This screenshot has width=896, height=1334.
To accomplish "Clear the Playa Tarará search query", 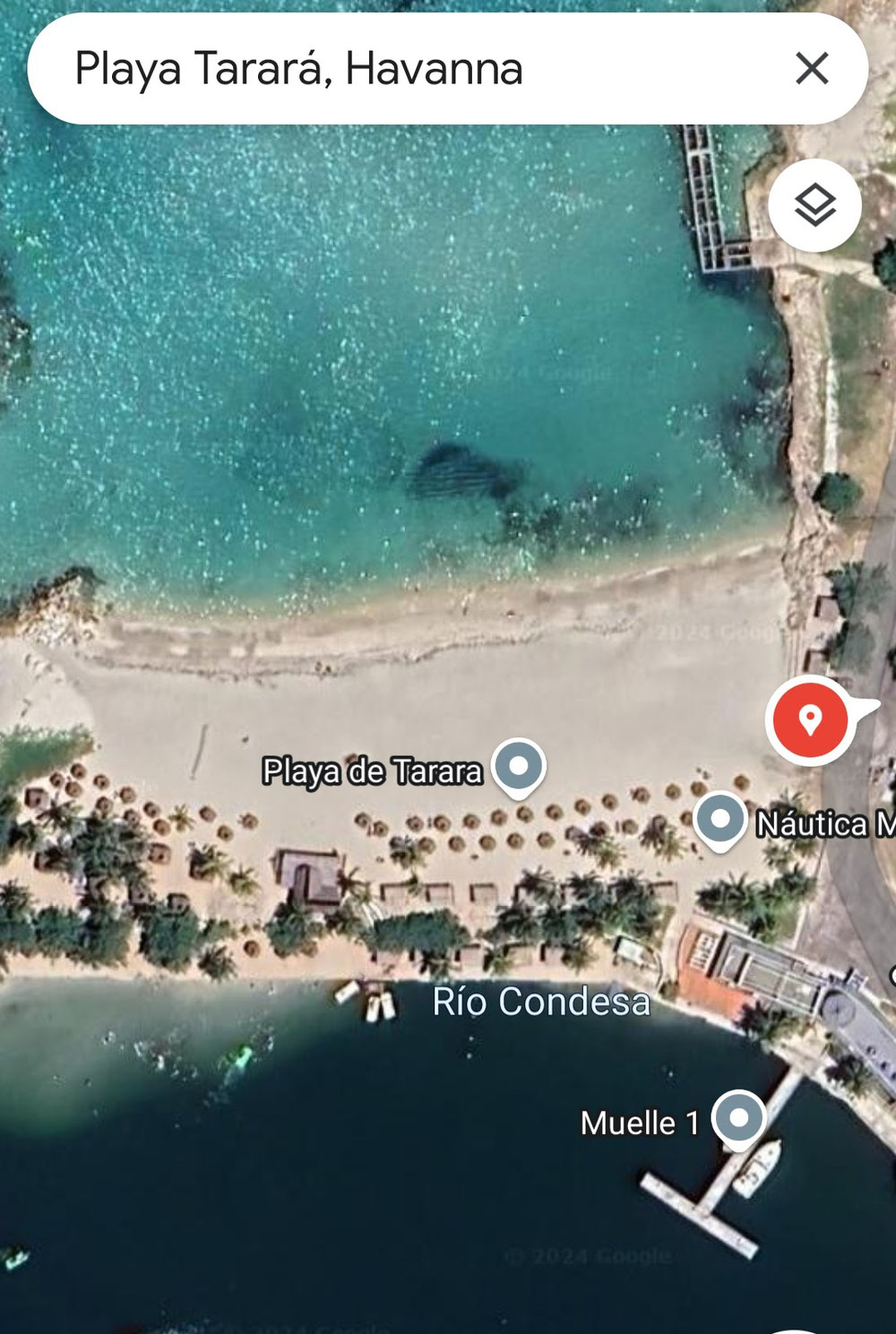I will [x=812, y=68].
